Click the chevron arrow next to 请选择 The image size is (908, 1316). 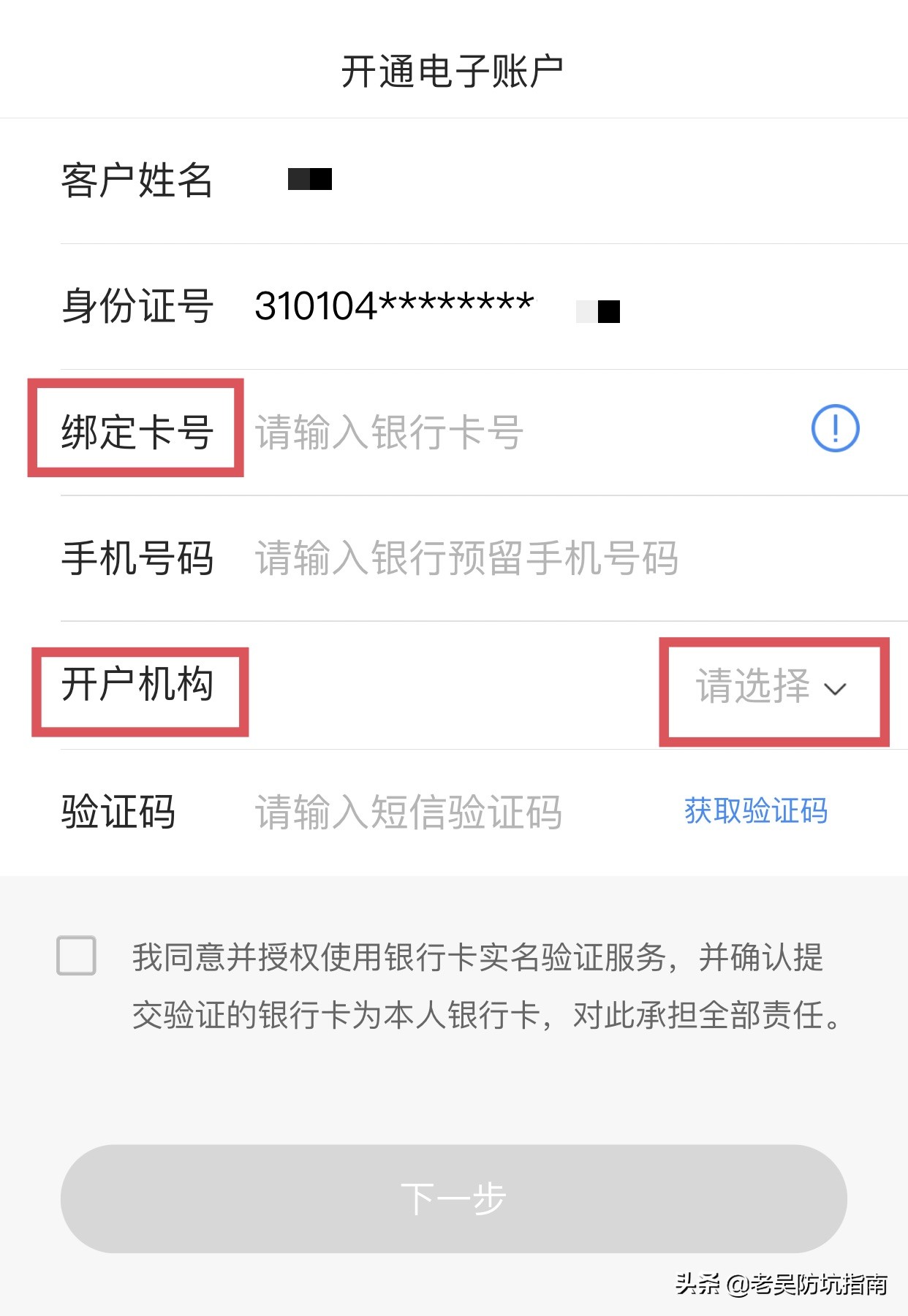836,691
